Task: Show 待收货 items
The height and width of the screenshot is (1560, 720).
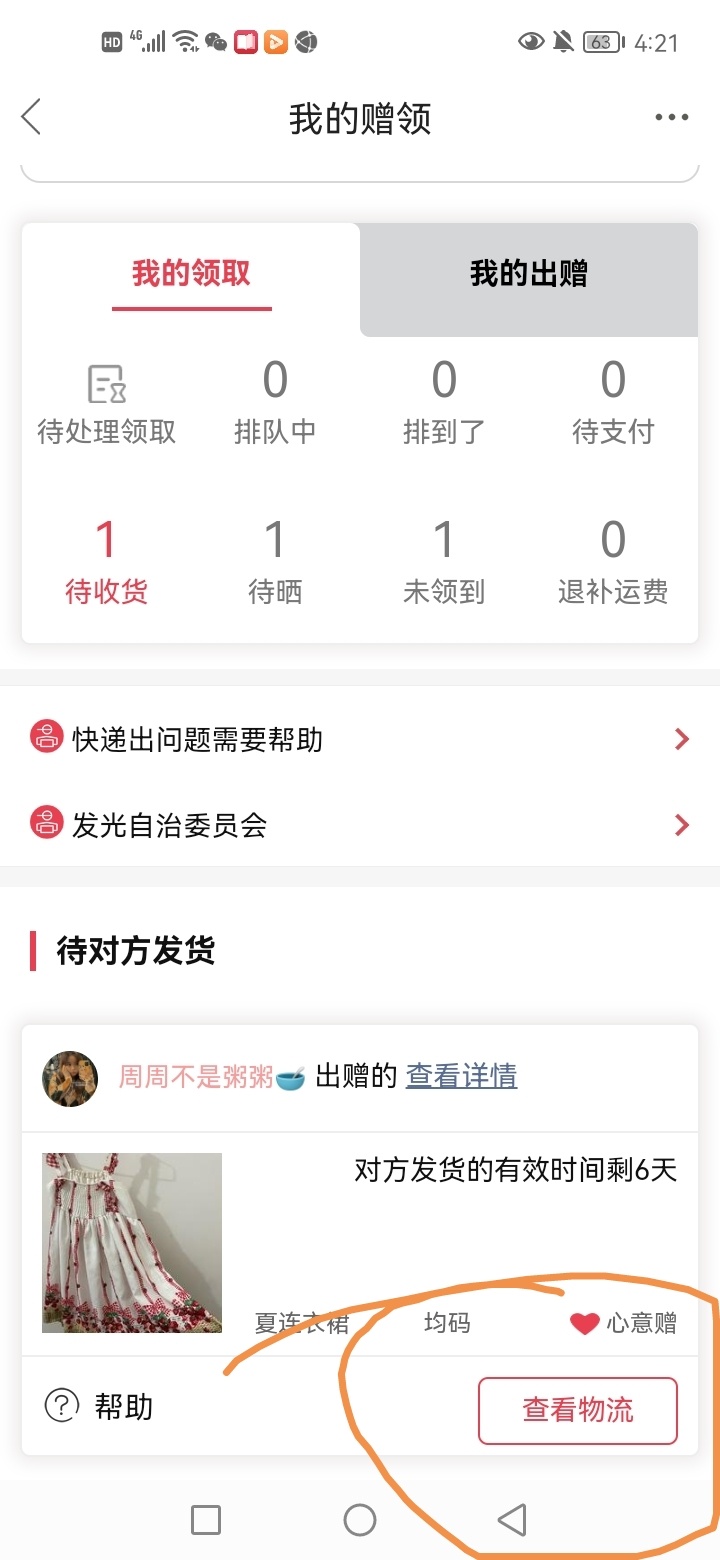Action: click(x=106, y=563)
